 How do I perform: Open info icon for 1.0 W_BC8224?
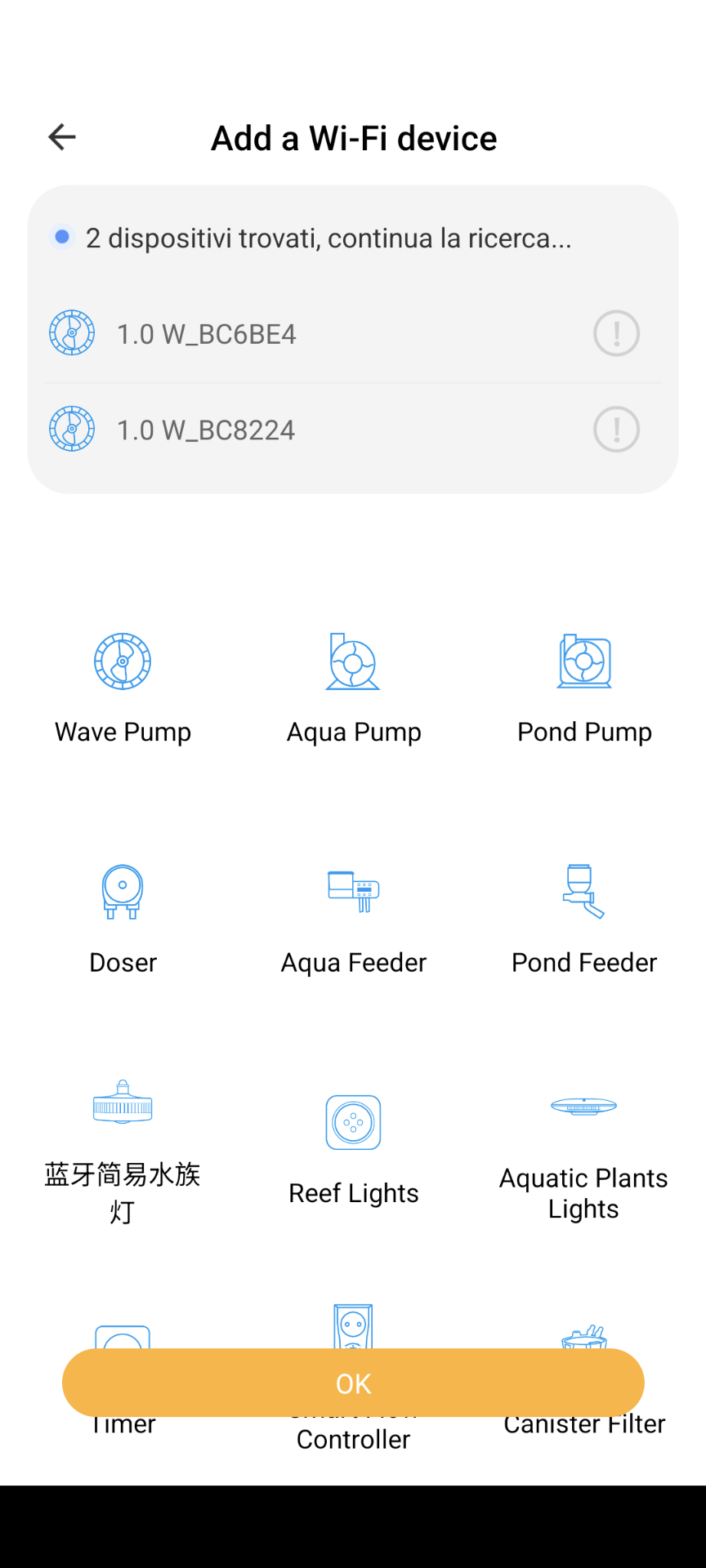616,430
